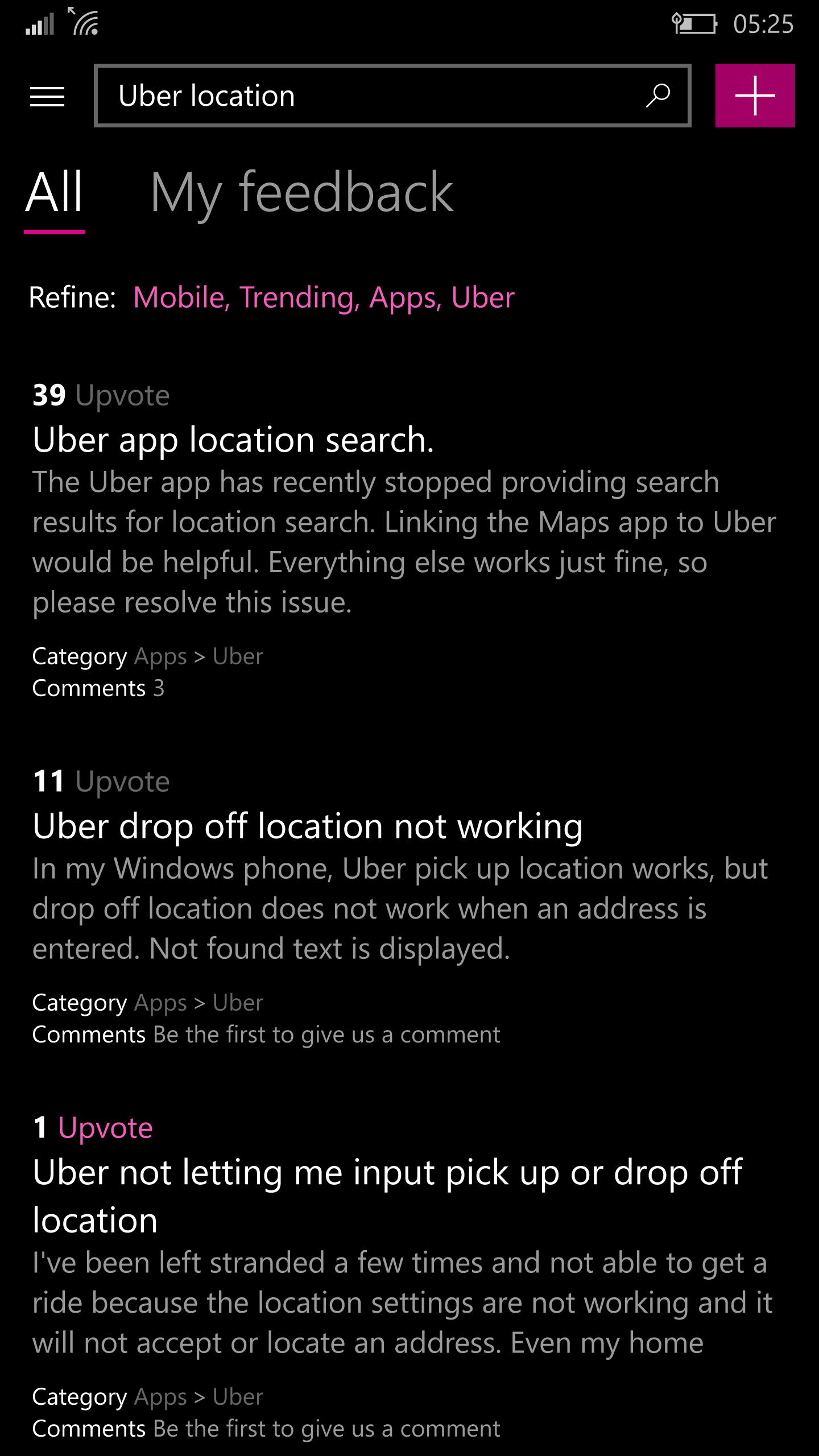Switch to the My feedback tab

302,192
